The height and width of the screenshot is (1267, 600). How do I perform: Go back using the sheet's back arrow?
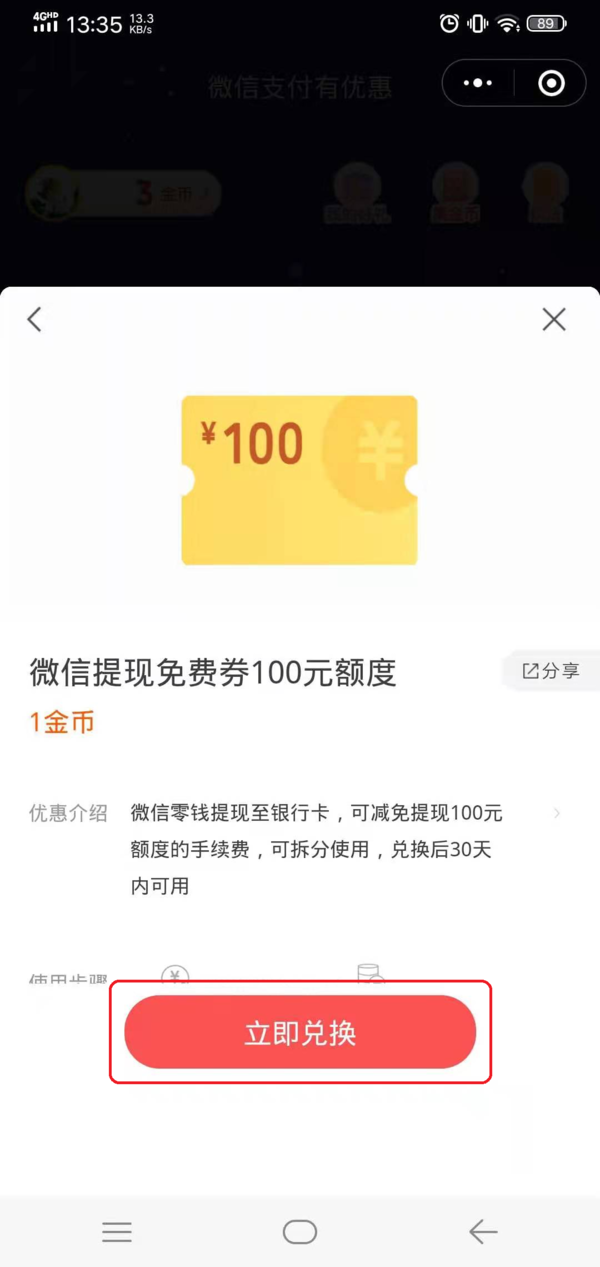[x=35, y=319]
